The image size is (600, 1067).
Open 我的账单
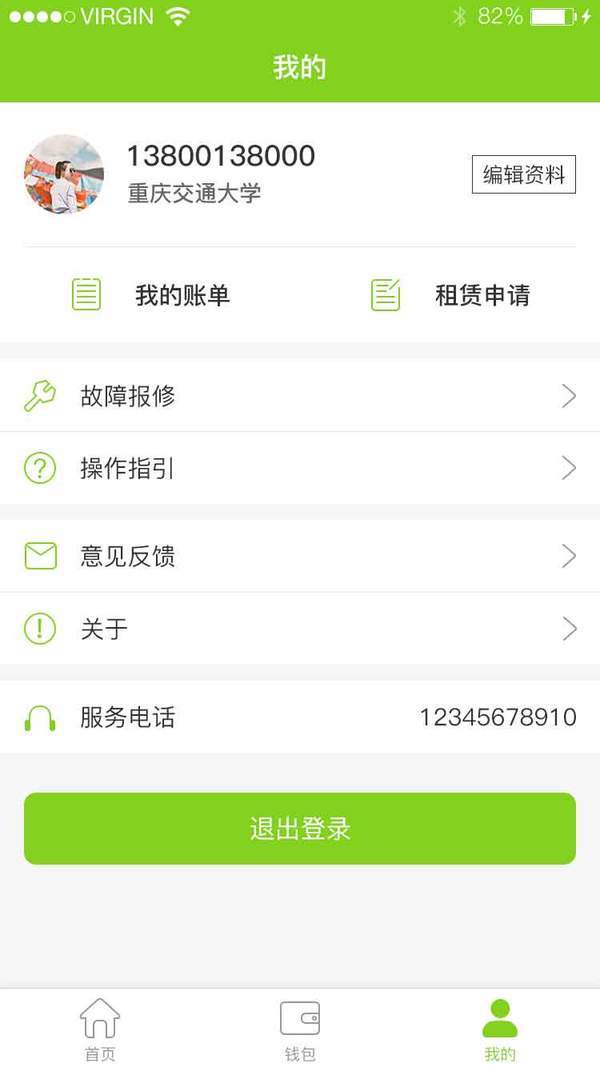(151, 295)
